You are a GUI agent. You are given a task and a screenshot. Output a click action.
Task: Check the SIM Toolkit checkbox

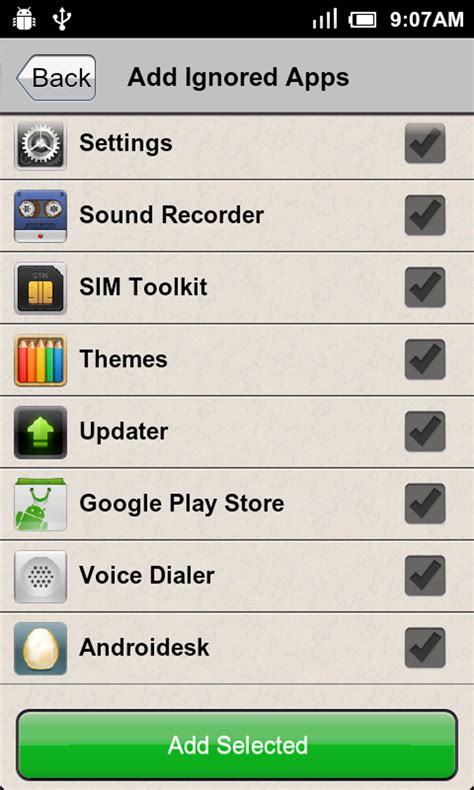tap(425, 287)
